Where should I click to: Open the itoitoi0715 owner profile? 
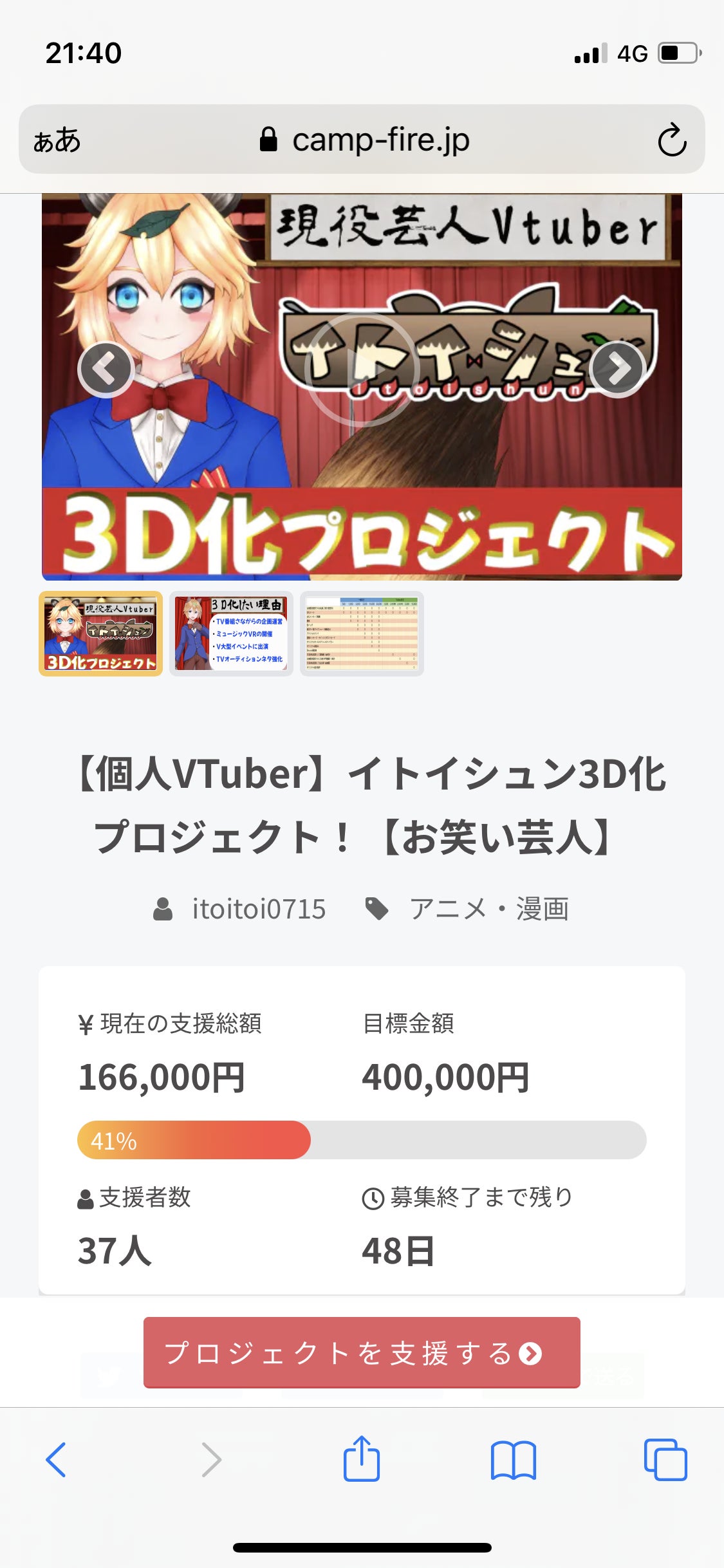tap(257, 909)
